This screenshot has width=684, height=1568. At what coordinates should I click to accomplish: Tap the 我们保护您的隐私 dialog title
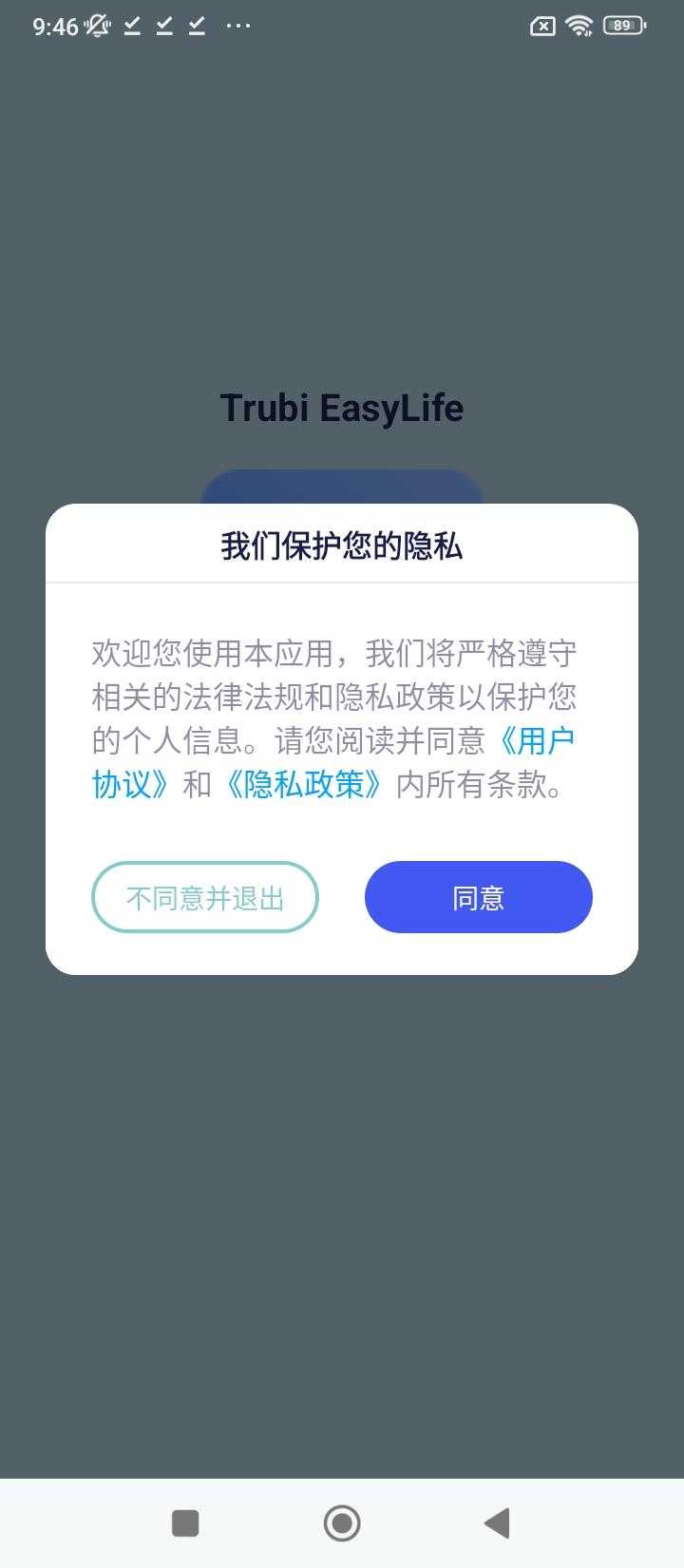[342, 545]
